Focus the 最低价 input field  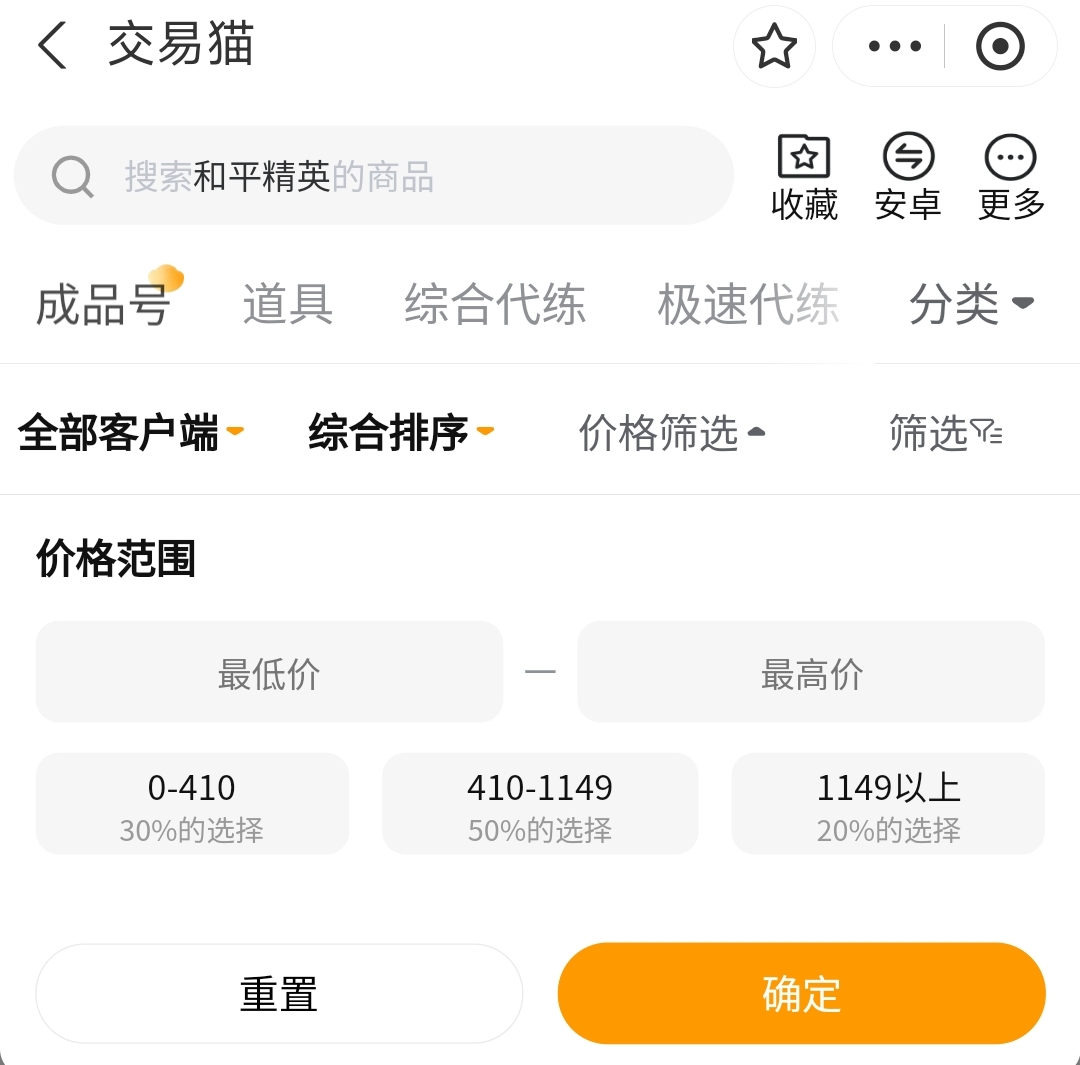pos(269,673)
